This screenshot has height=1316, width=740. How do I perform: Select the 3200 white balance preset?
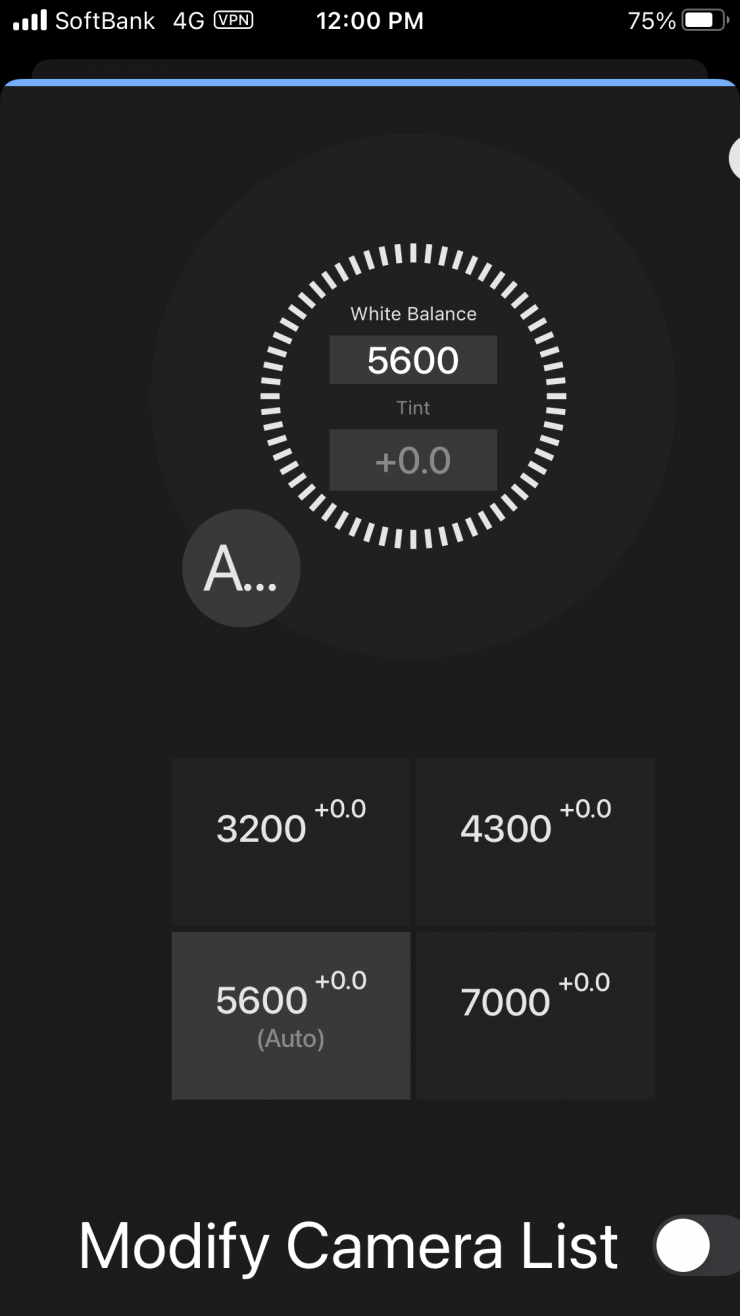[x=291, y=841]
